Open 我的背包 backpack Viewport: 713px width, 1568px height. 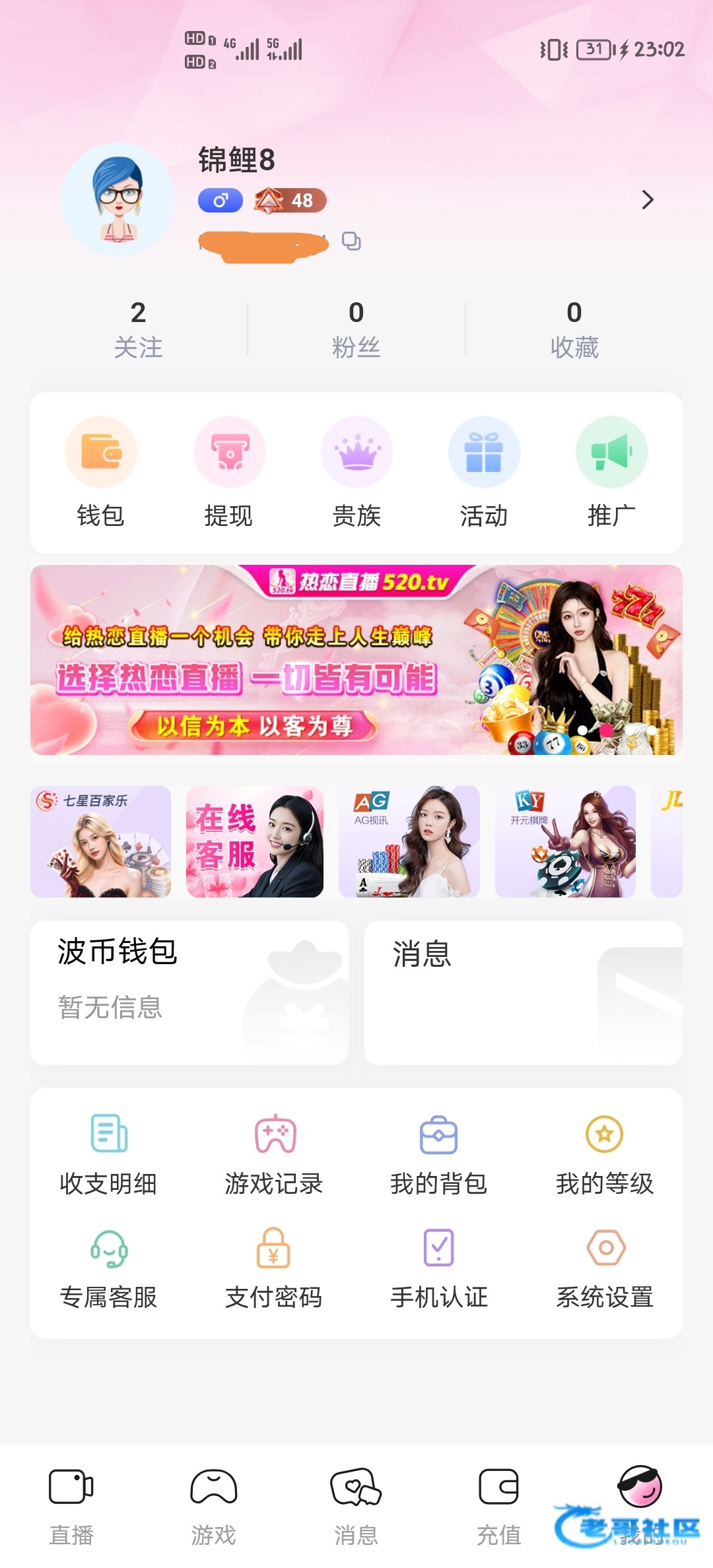point(439,1155)
